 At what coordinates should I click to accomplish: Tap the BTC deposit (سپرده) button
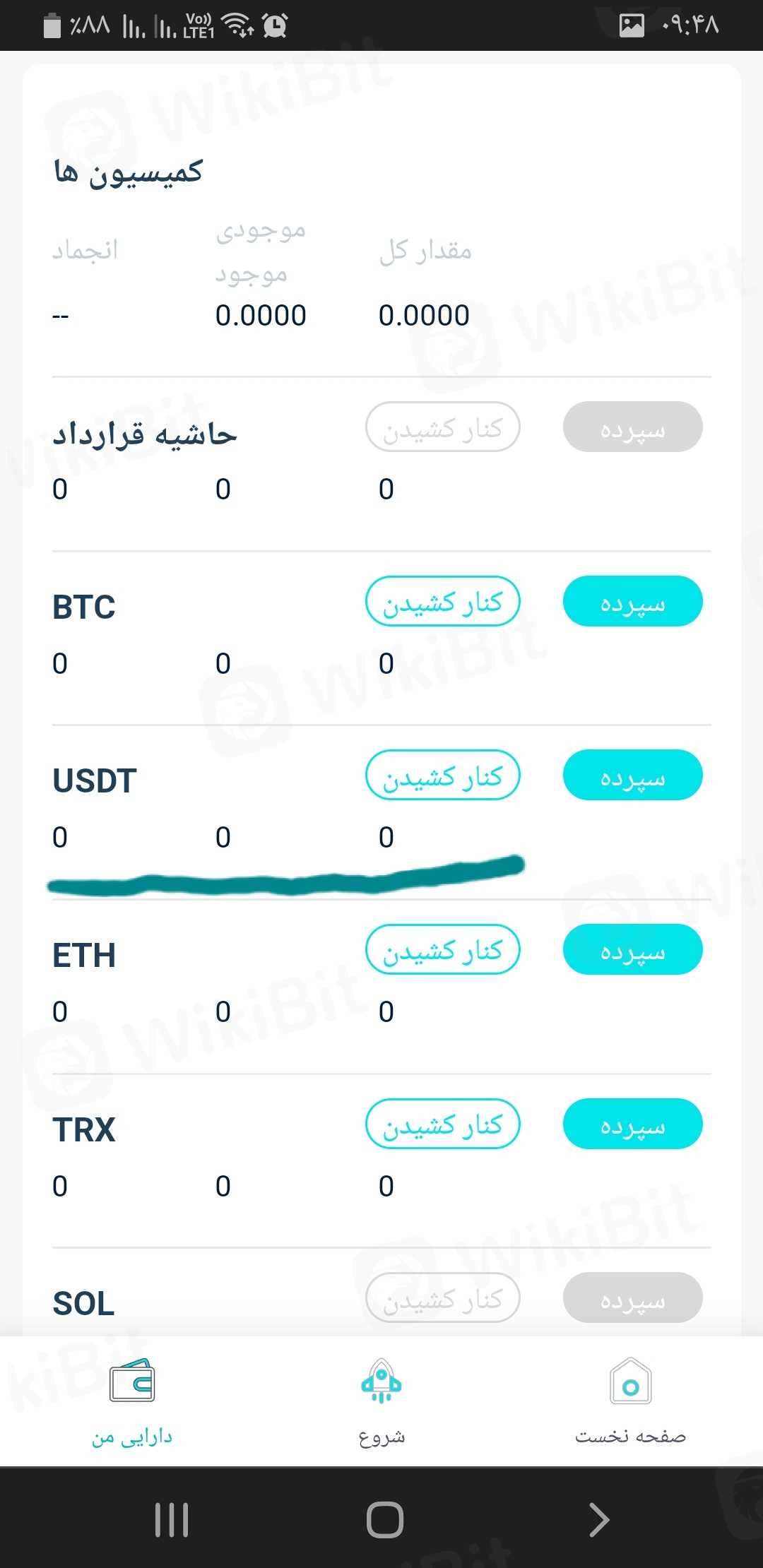tap(632, 601)
